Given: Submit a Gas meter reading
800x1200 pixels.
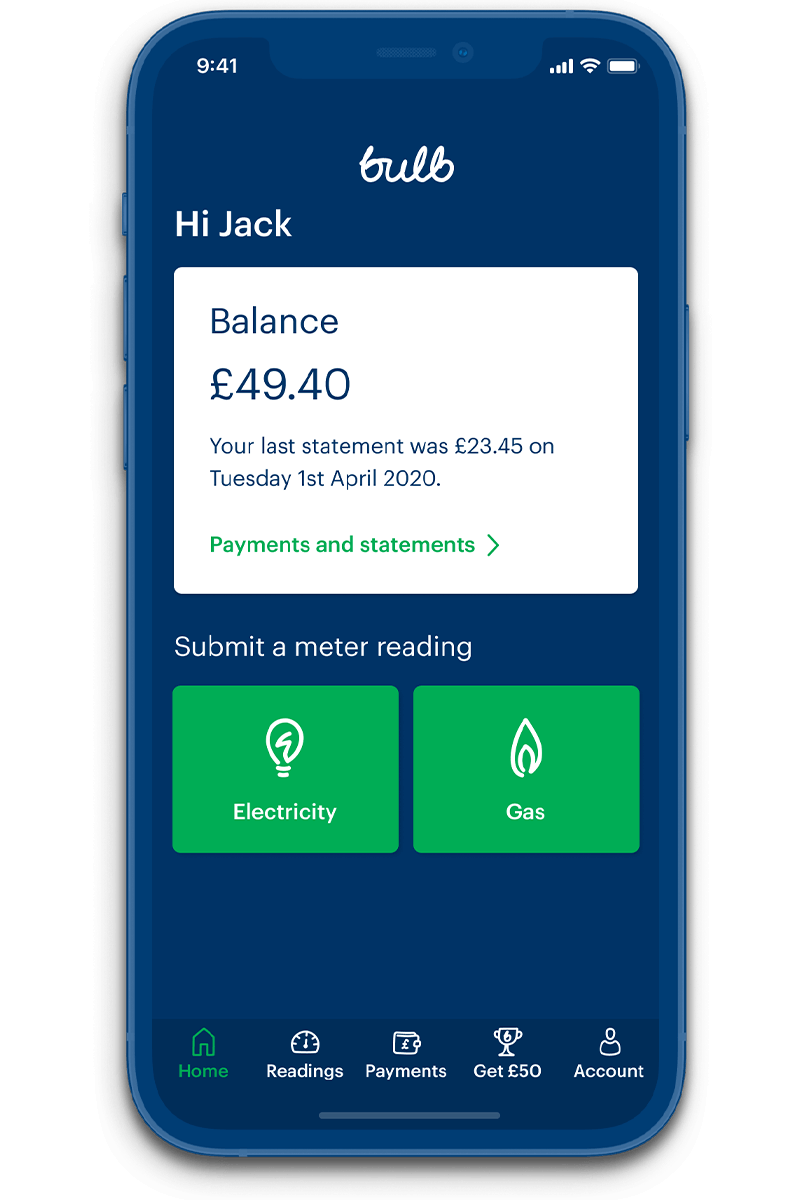Looking at the screenshot, I should click(x=526, y=769).
